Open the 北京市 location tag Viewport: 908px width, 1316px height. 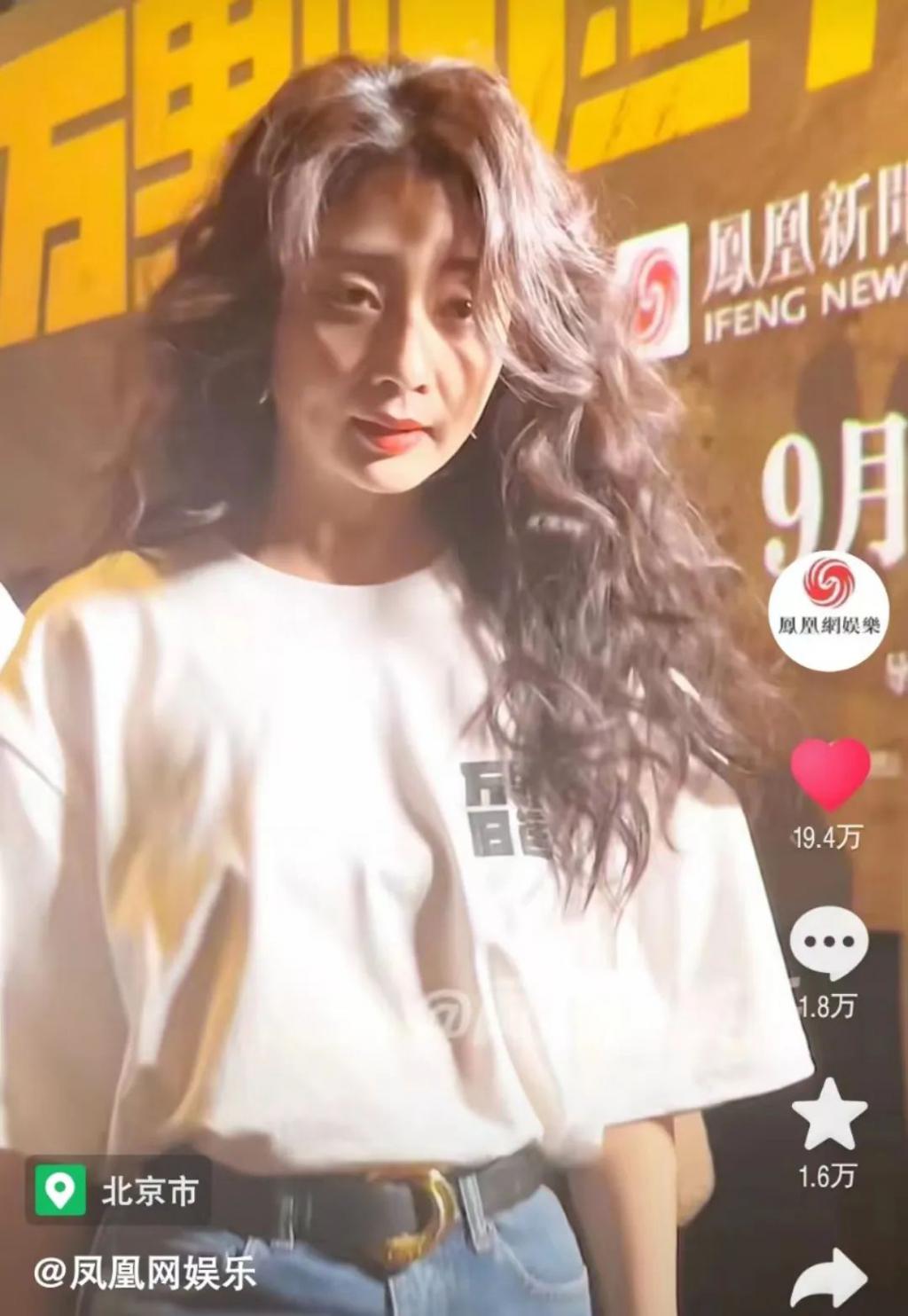pyautogui.click(x=118, y=1190)
